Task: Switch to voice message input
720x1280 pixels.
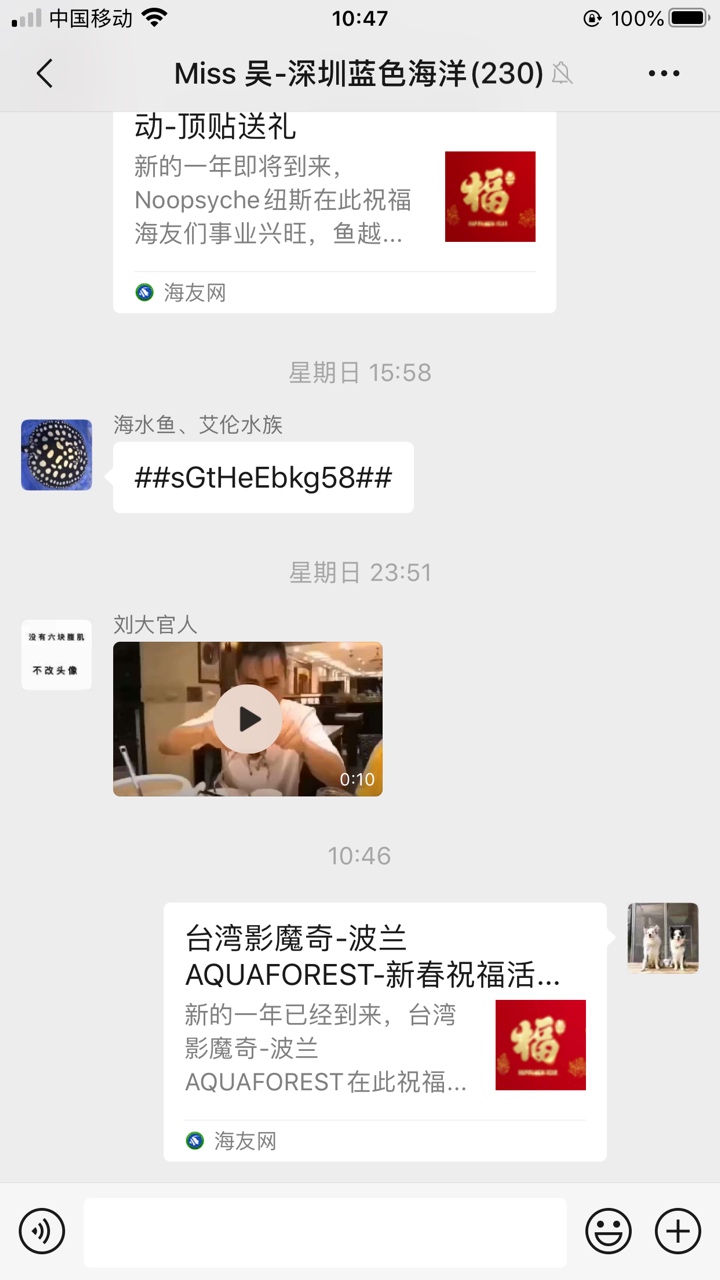Action: click(42, 1231)
